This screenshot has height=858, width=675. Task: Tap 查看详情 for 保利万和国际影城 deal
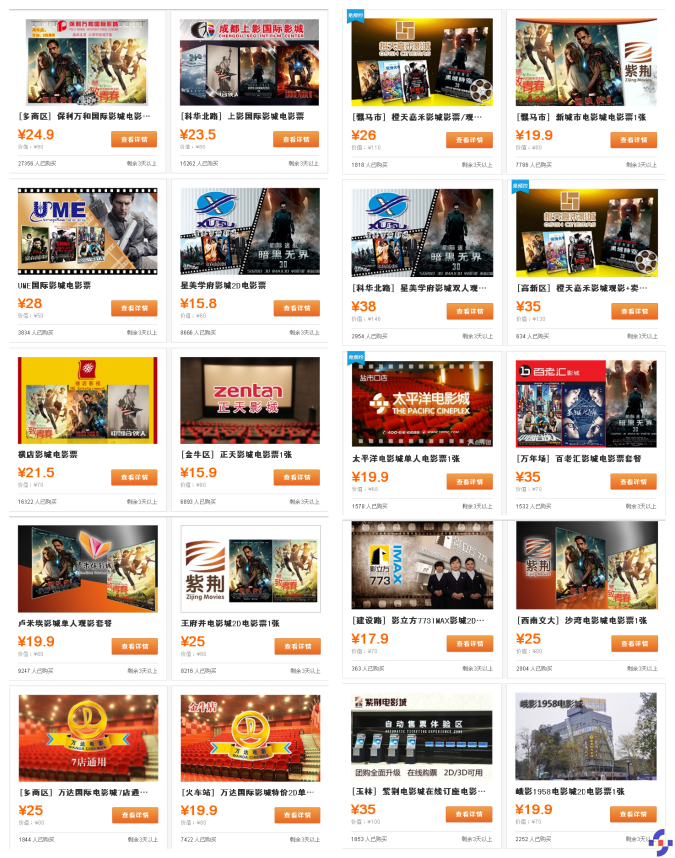pyautogui.click(x=134, y=140)
